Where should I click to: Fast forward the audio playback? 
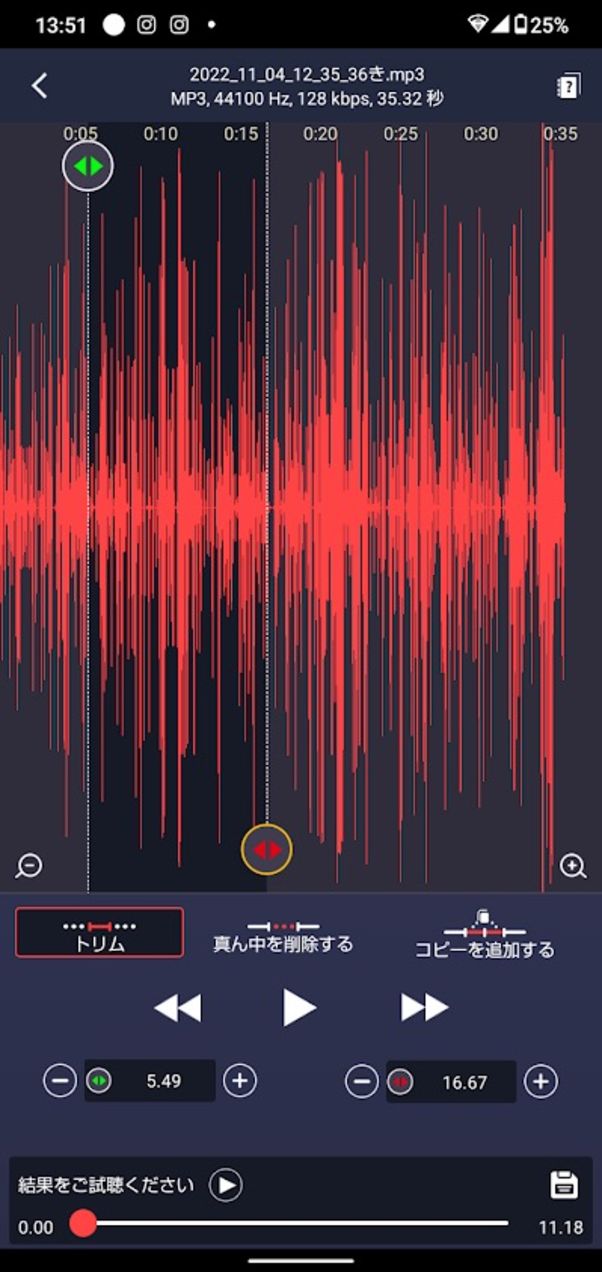pyautogui.click(x=424, y=1008)
